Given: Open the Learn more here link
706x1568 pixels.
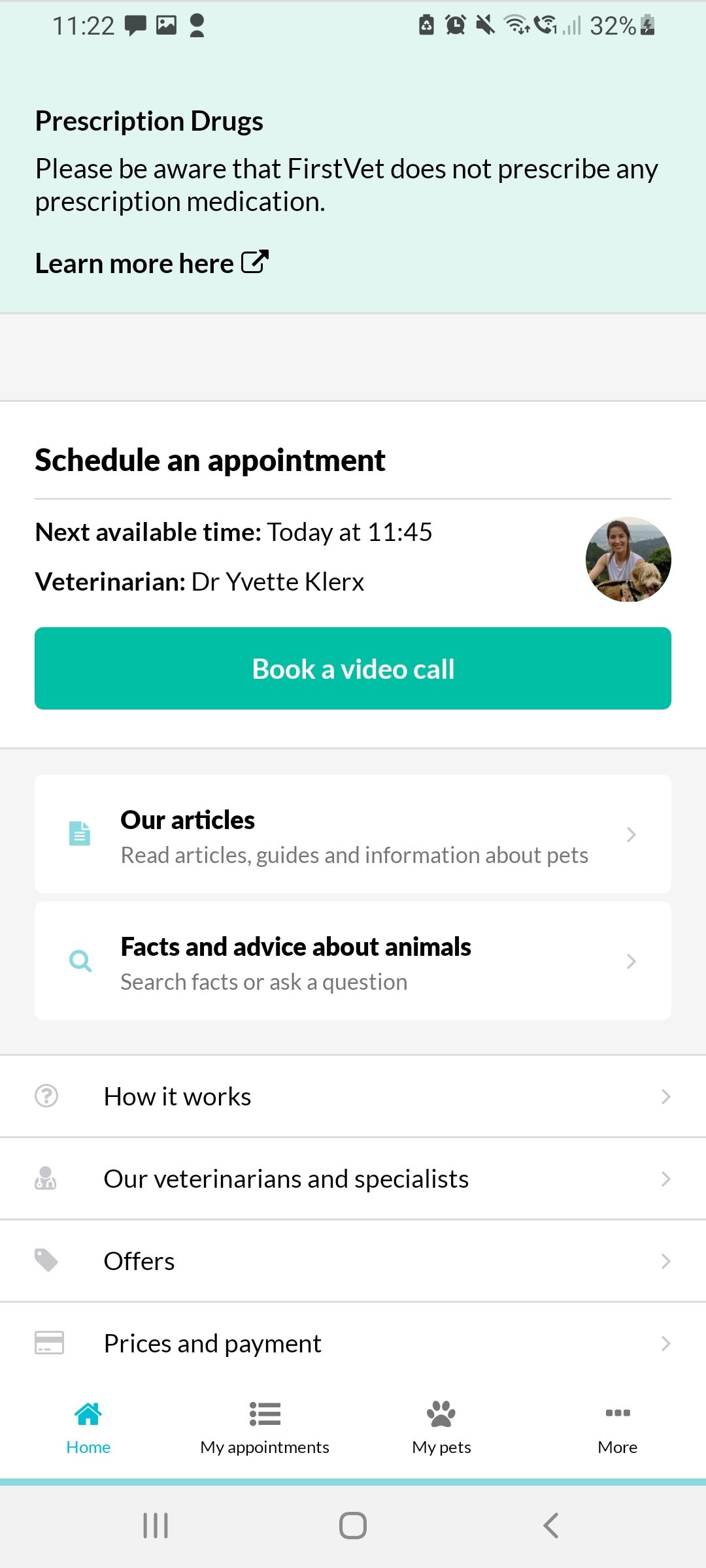Looking at the screenshot, I should 134,262.
